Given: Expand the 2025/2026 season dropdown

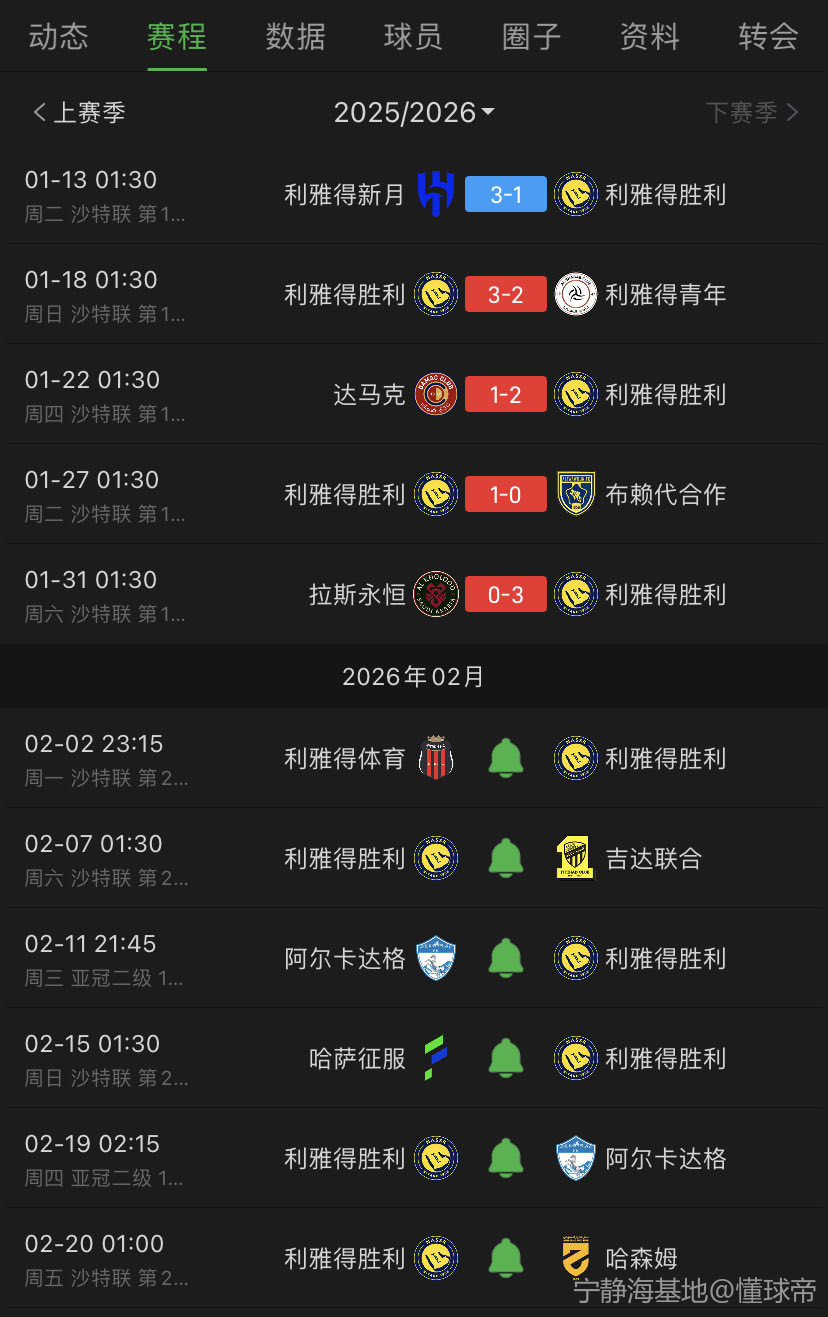Looking at the screenshot, I should tap(414, 113).
